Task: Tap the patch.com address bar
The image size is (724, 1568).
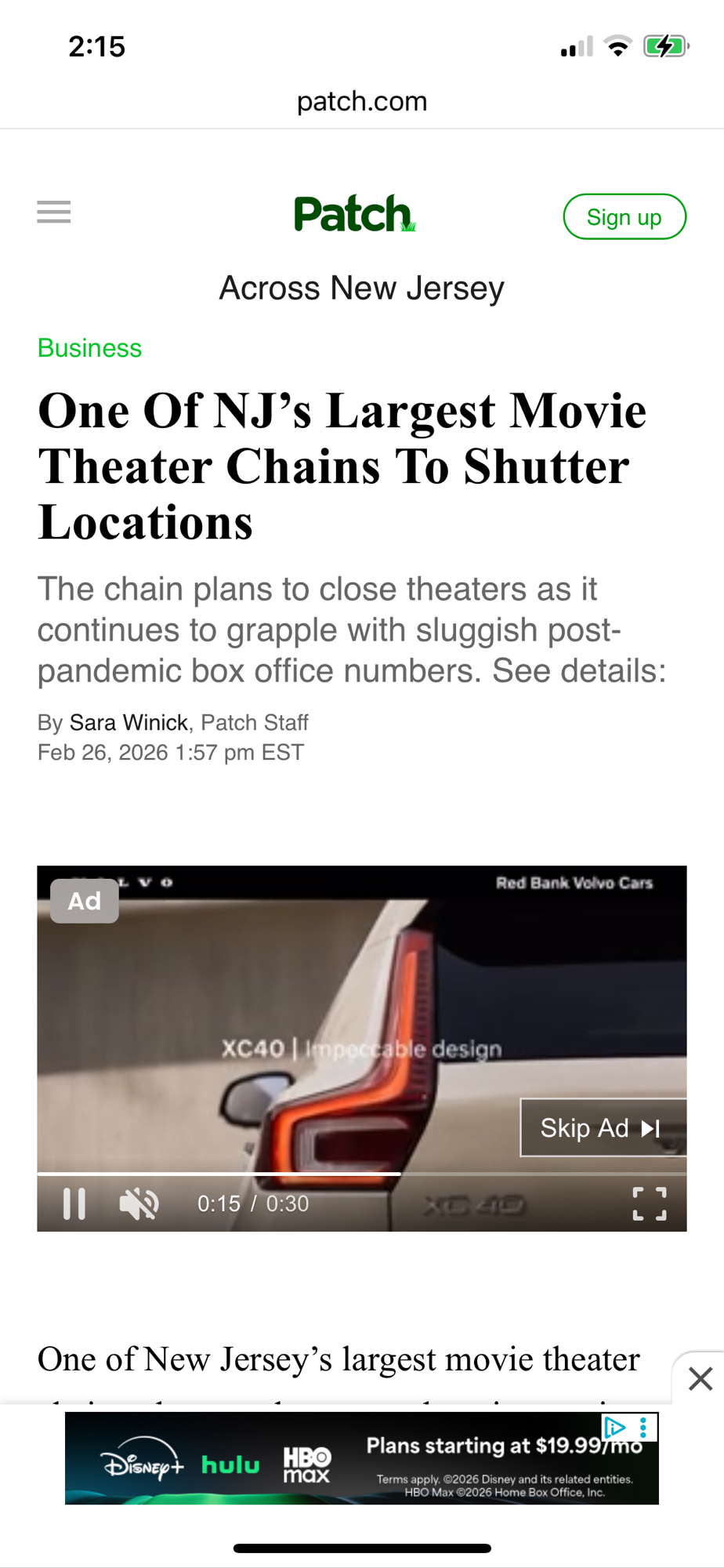Action: coord(362,101)
